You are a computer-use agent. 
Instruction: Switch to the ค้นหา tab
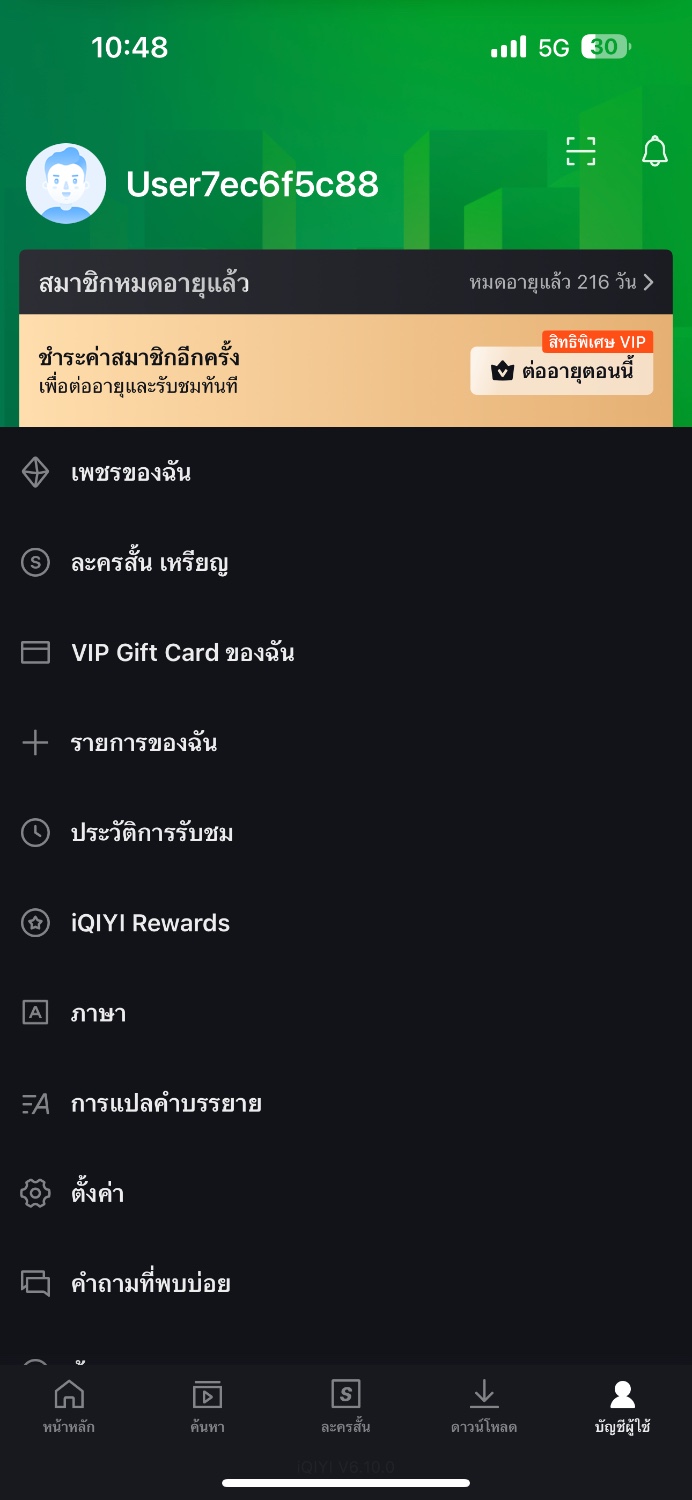[x=207, y=1405]
